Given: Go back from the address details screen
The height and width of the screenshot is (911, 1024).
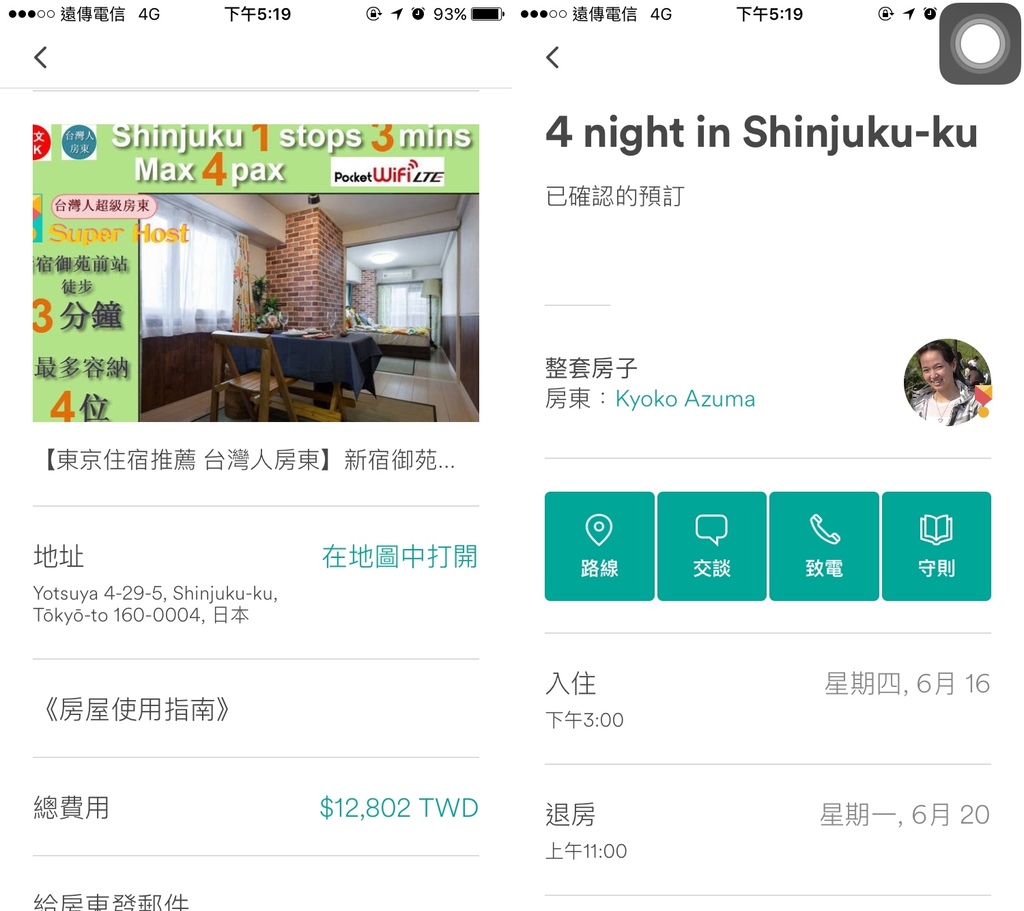Looking at the screenshot, I should (40, 57).
